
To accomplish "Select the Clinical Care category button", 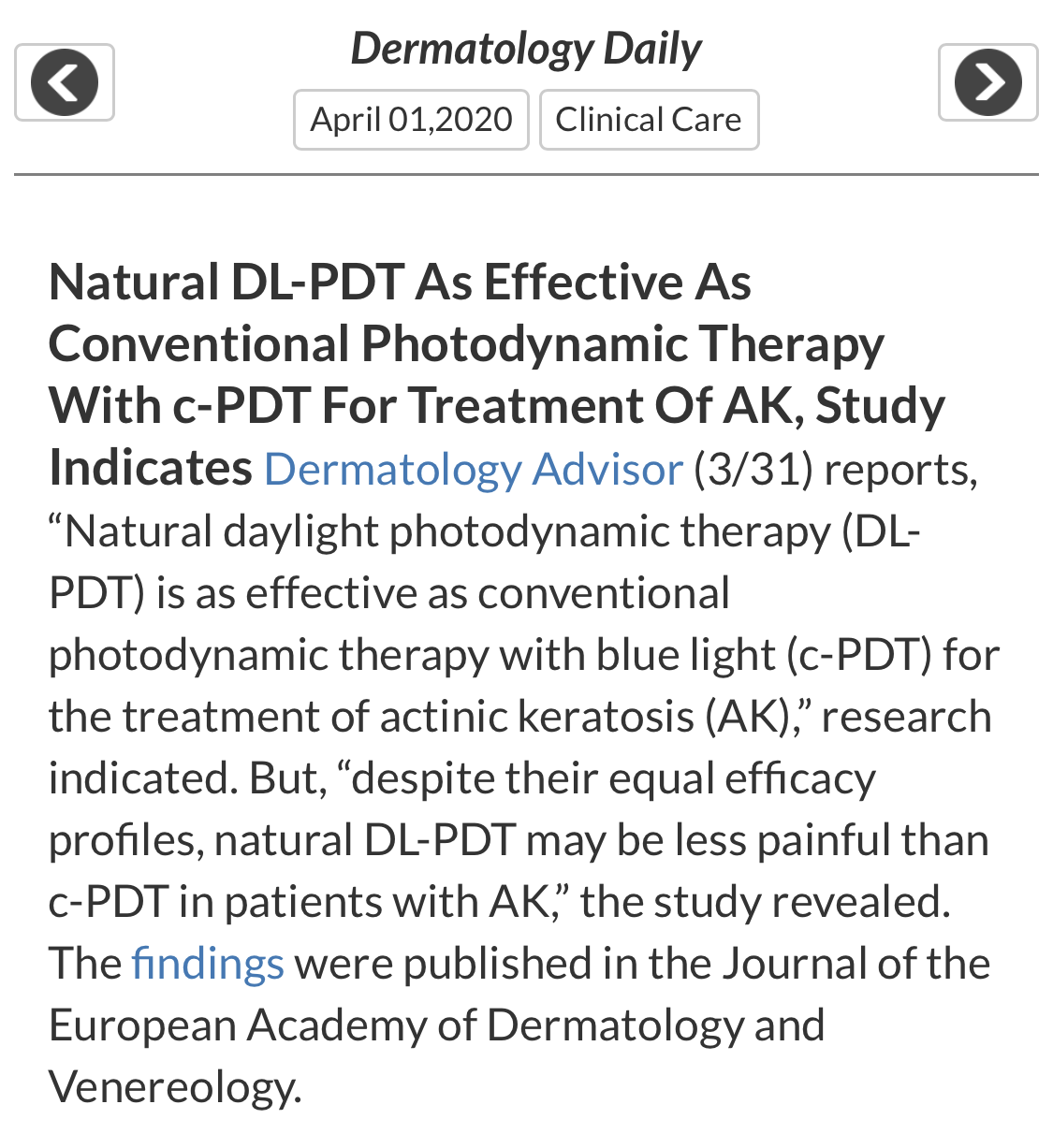I will [649, 120].
